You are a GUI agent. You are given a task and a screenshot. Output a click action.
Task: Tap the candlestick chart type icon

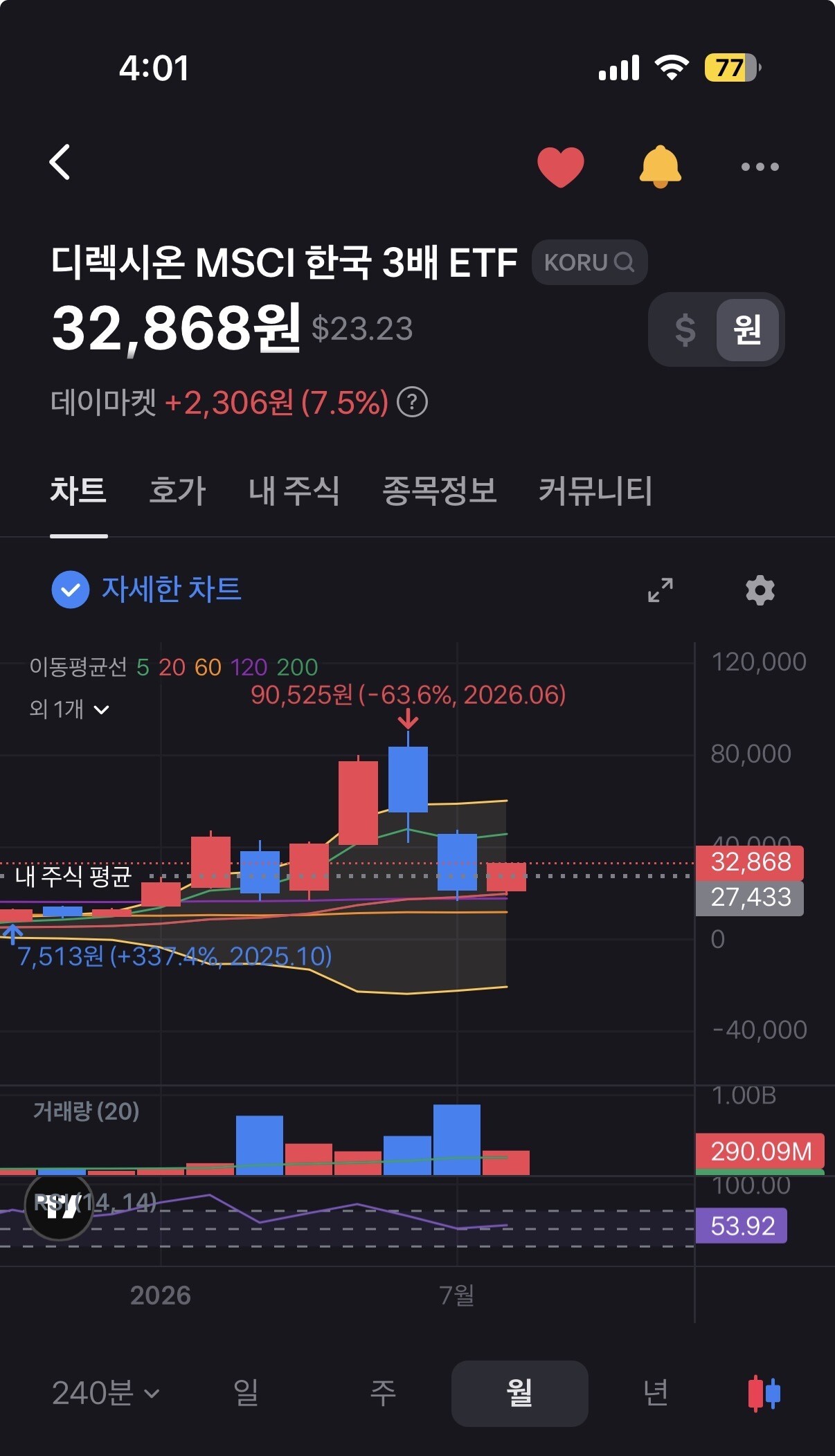click(764, 1393)
